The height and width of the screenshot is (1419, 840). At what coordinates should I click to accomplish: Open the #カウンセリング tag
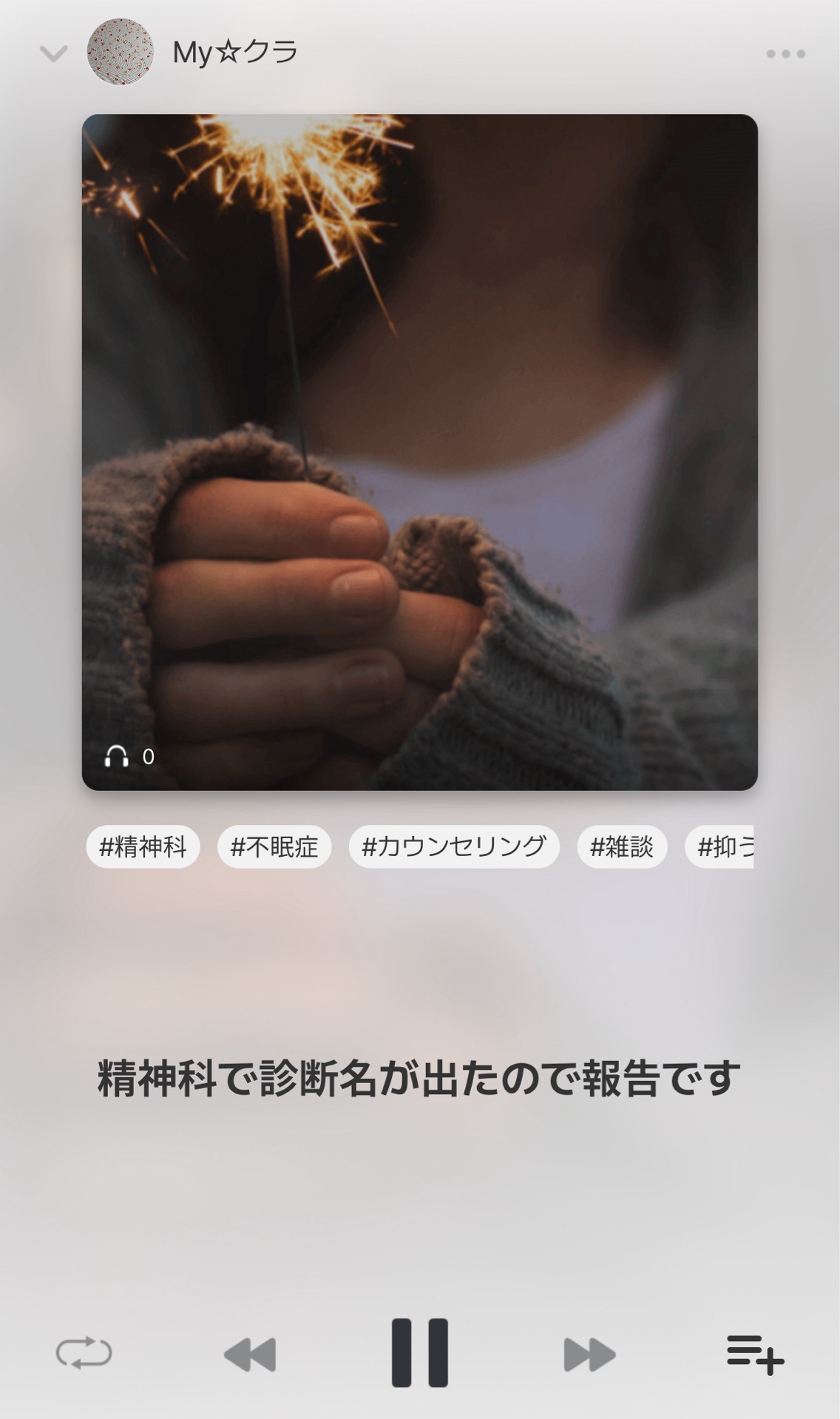point(454,846)
